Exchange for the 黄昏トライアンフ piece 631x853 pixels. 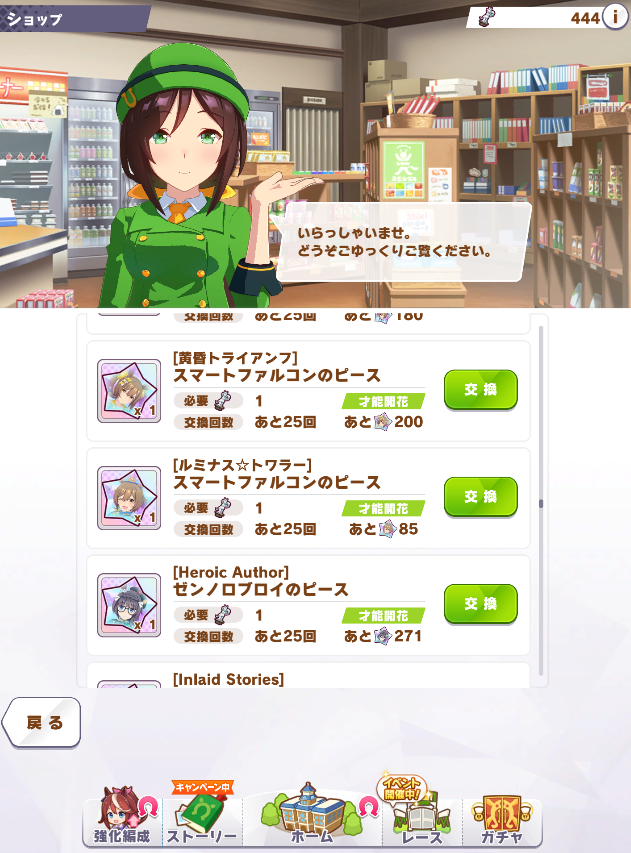coord(480,389)
